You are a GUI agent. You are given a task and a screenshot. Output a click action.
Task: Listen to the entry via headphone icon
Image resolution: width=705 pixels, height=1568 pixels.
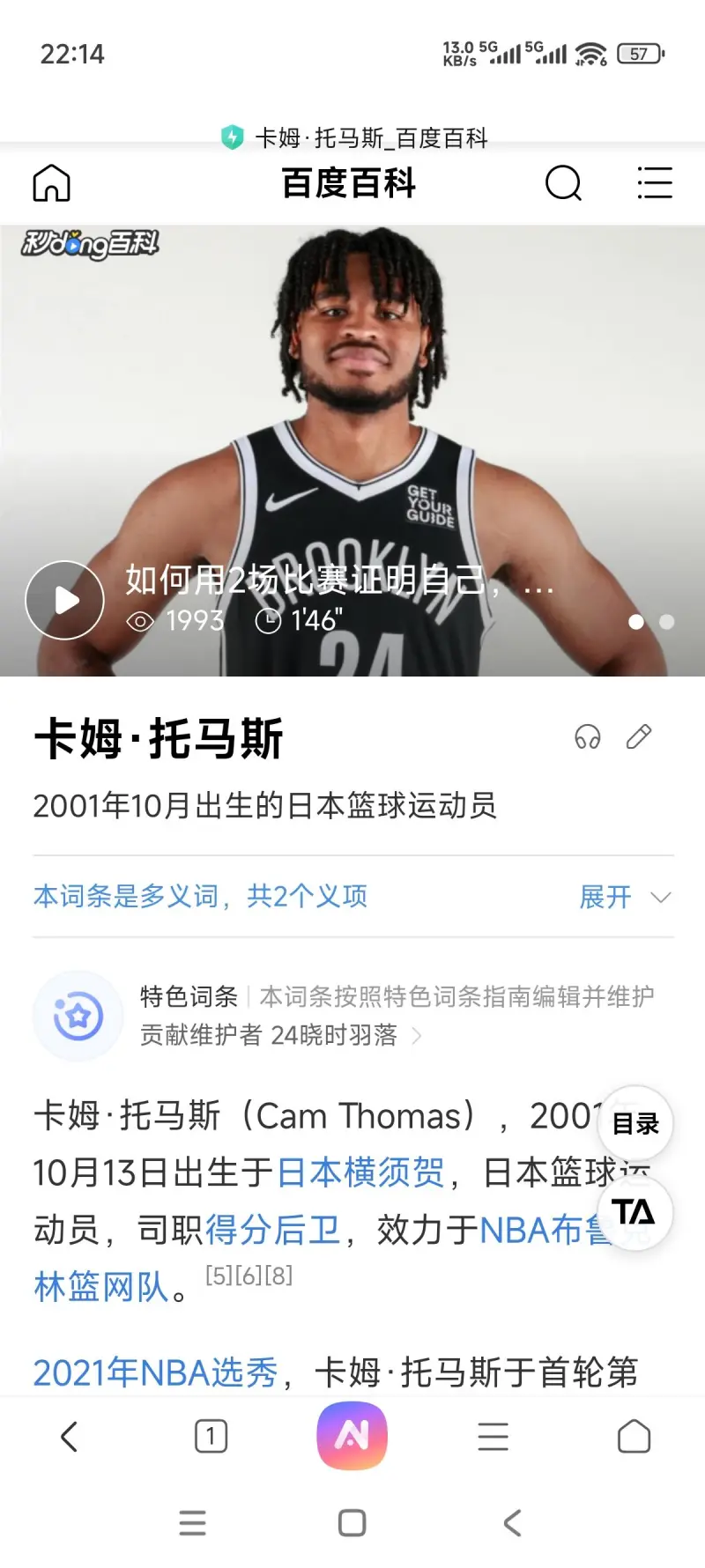[x=588, y=736]
